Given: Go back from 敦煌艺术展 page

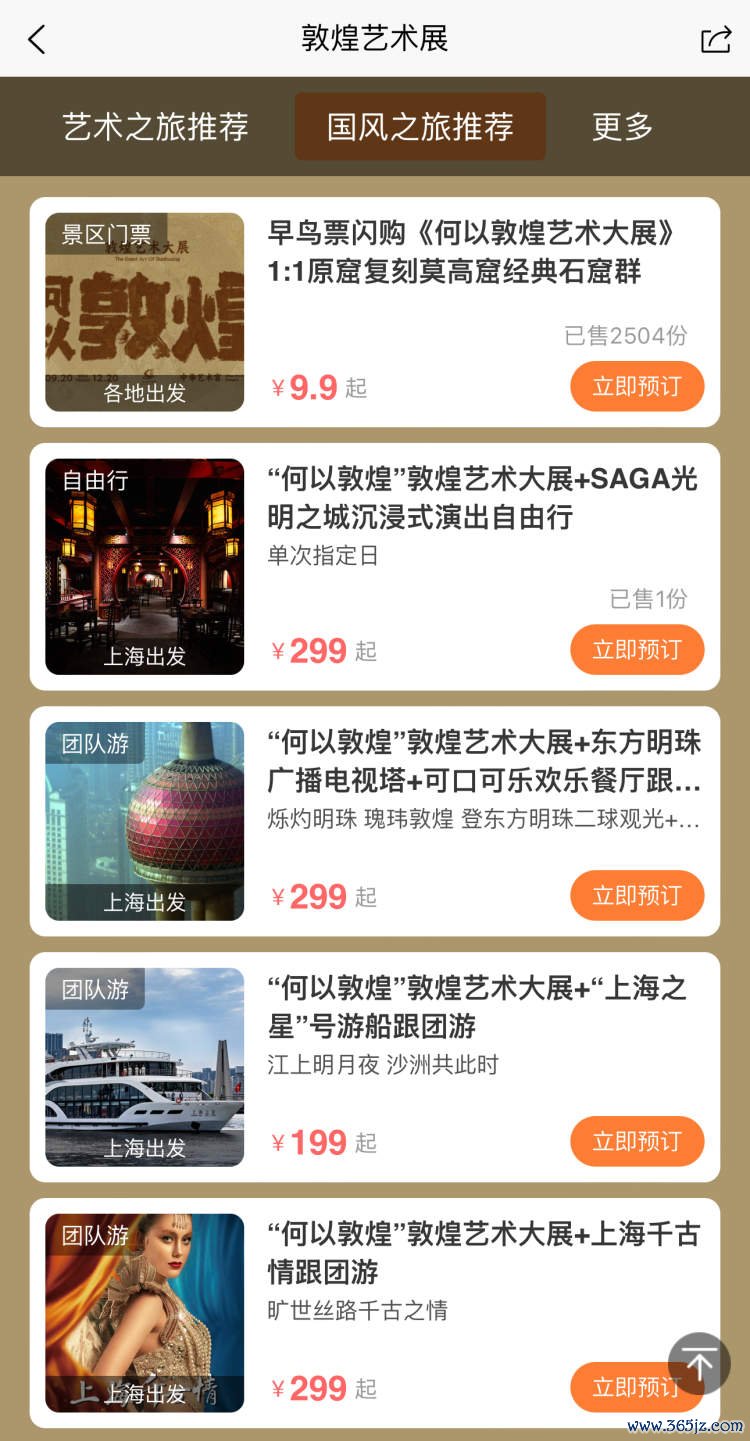Looking at the screenshot, I should 37,39.
